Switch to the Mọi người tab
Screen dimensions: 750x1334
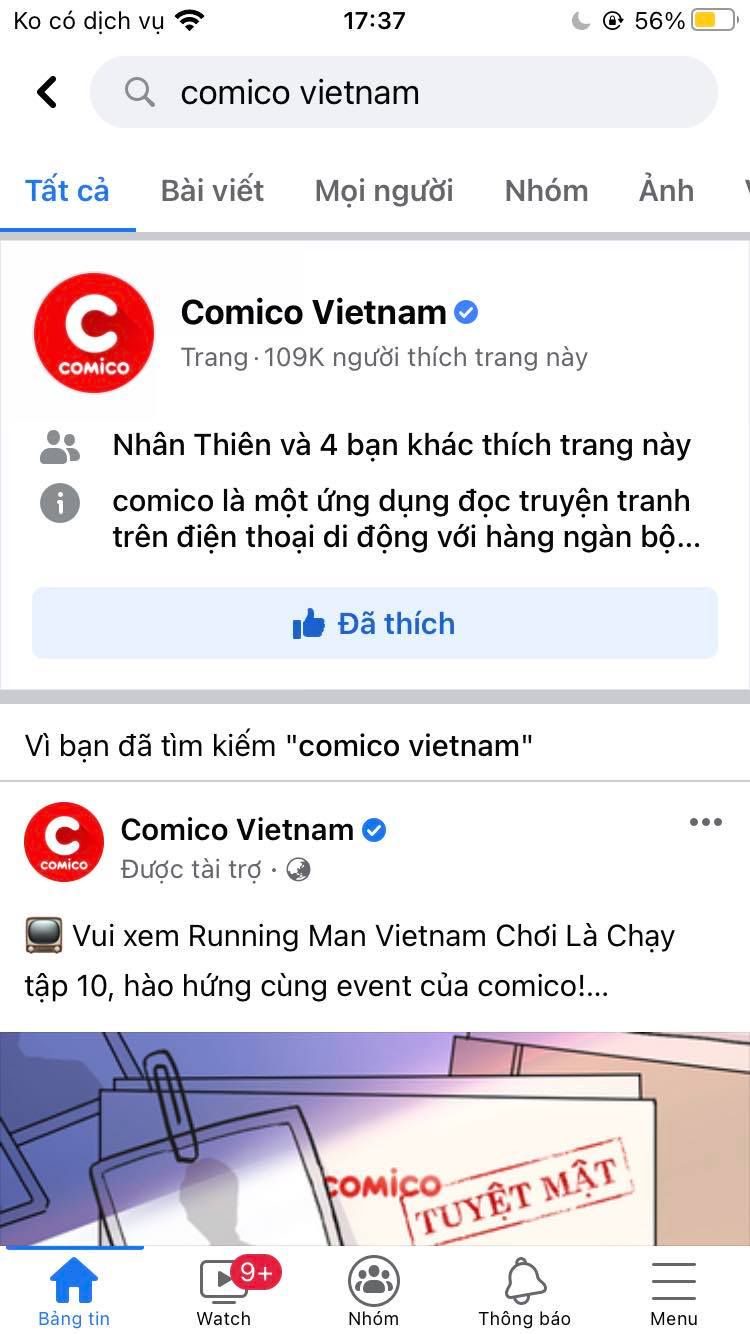tap(384, 191)
